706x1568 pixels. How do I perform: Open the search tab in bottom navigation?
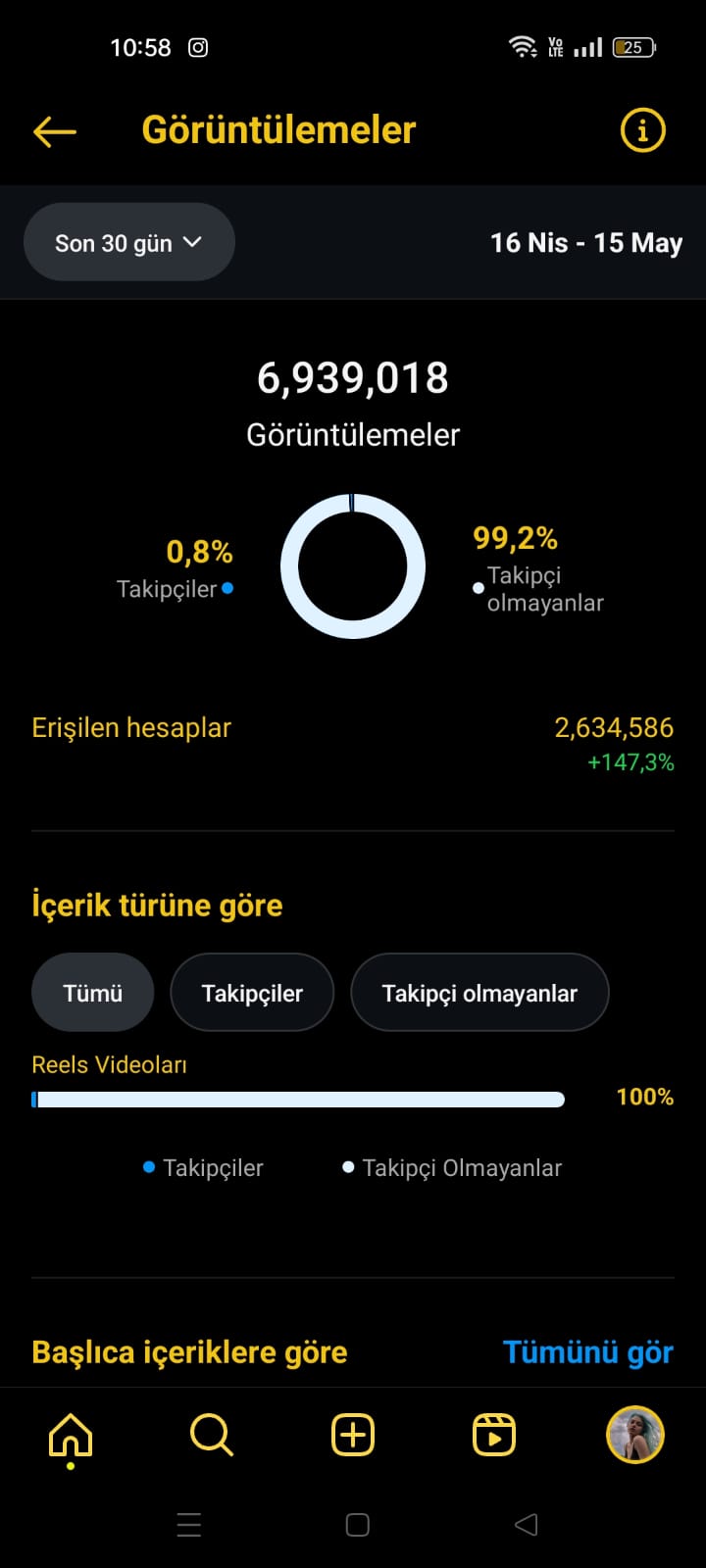212,1436
